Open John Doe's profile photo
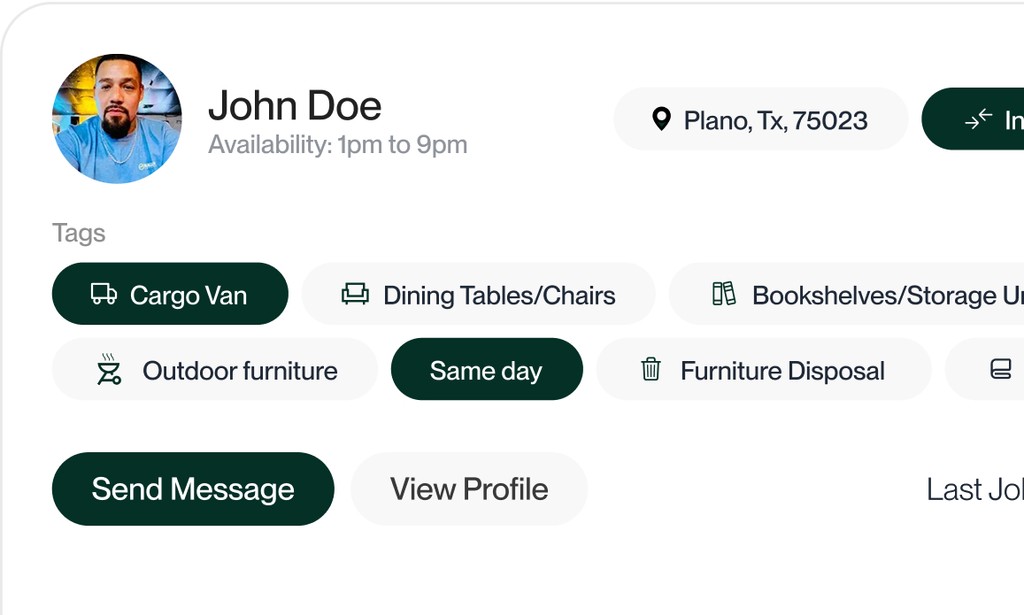This screenshot has width=1024, height=615. pos(117,119)
